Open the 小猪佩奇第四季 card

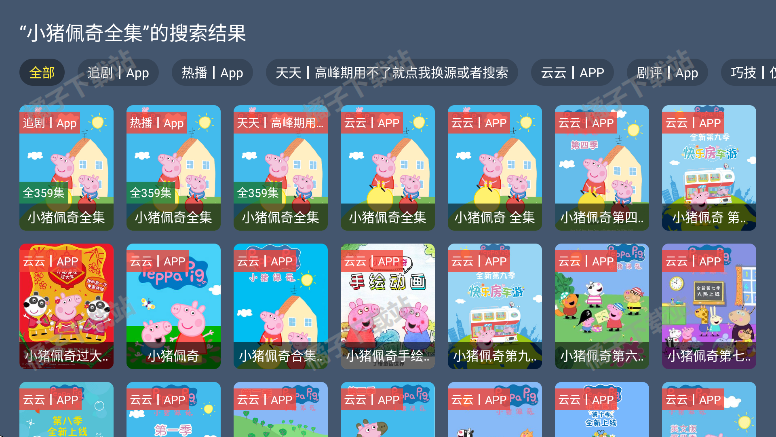point(601,168)
